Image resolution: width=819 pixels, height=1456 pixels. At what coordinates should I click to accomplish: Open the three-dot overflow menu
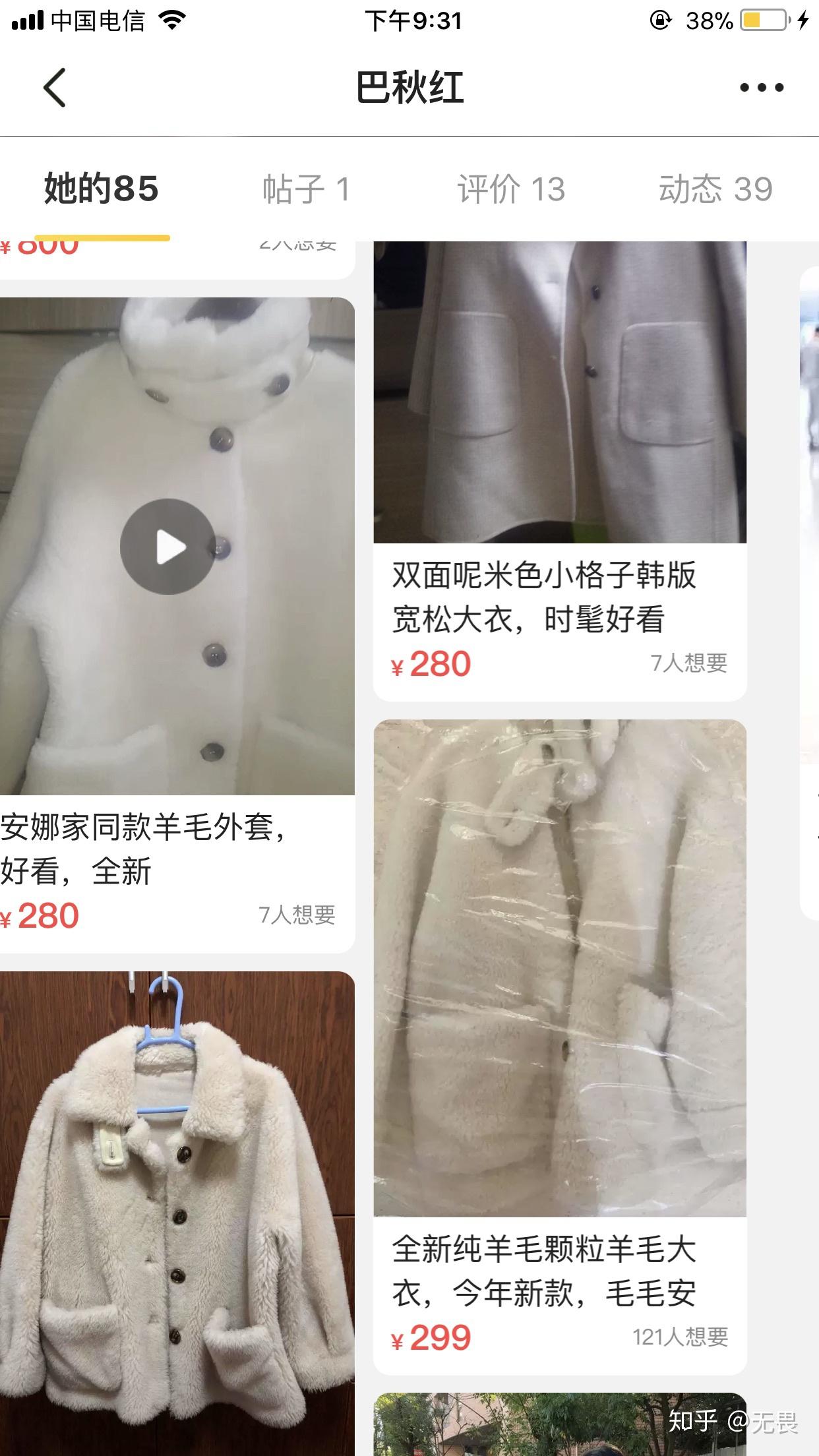tap(761, 88)
